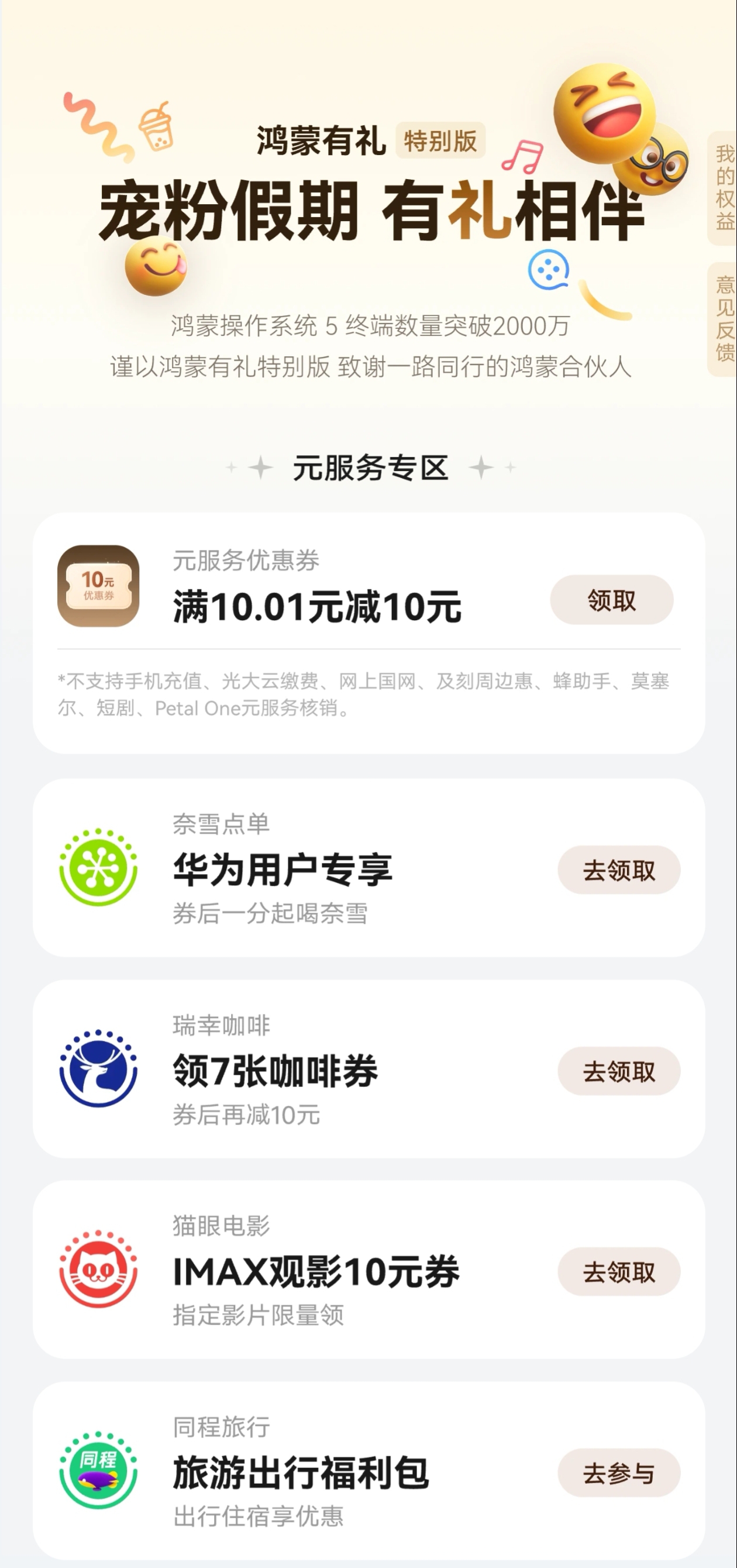Screen dimensions: 737x1568
Task: Open the 我的权益 side tab
Action: coord(724,188)
